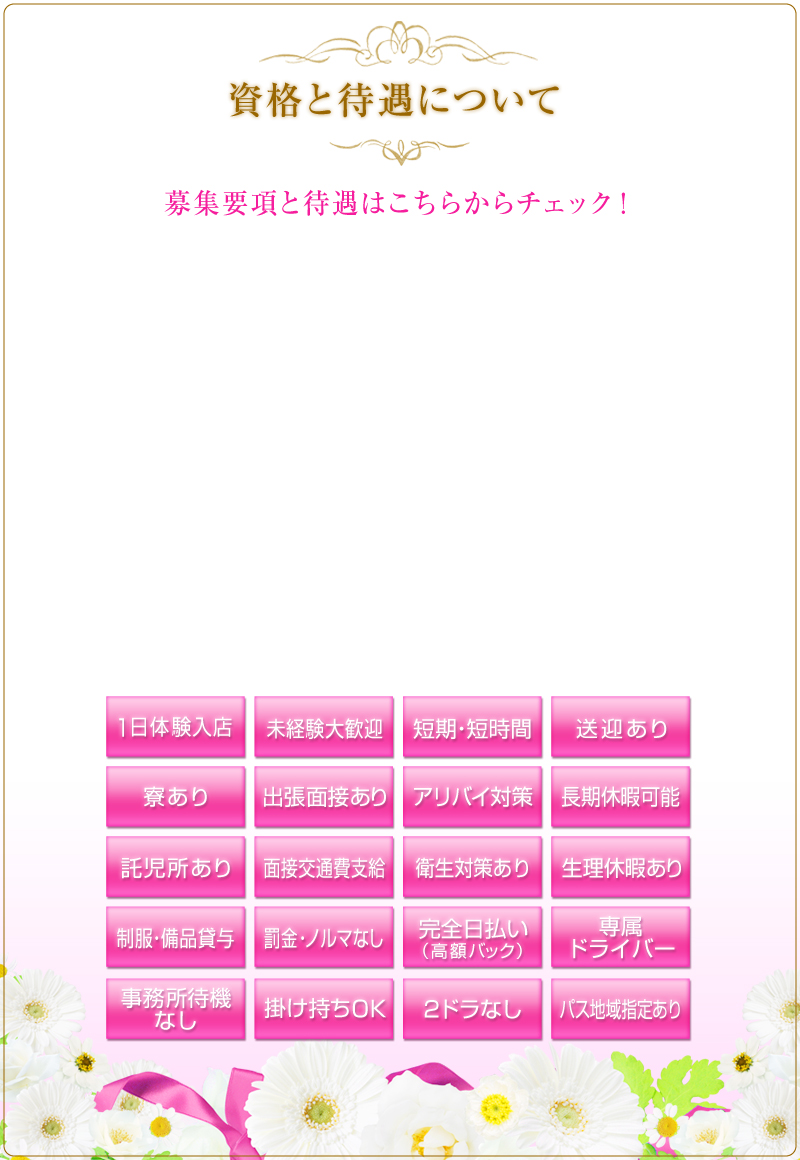Select the 出張面接あり button
800x1160 pixels.
click(323, 797)
